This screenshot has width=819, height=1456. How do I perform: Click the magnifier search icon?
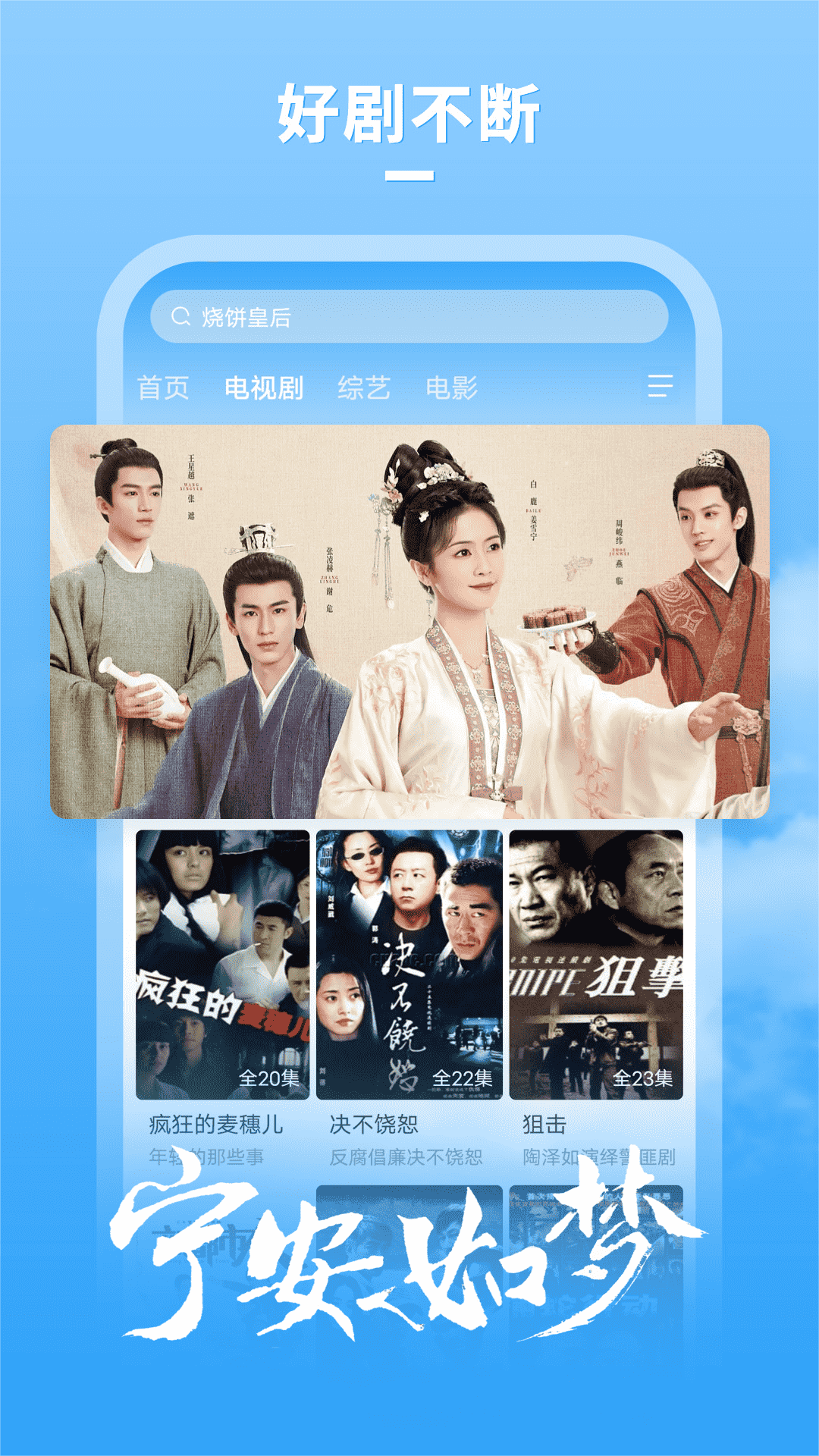click(x=180, y=317)
